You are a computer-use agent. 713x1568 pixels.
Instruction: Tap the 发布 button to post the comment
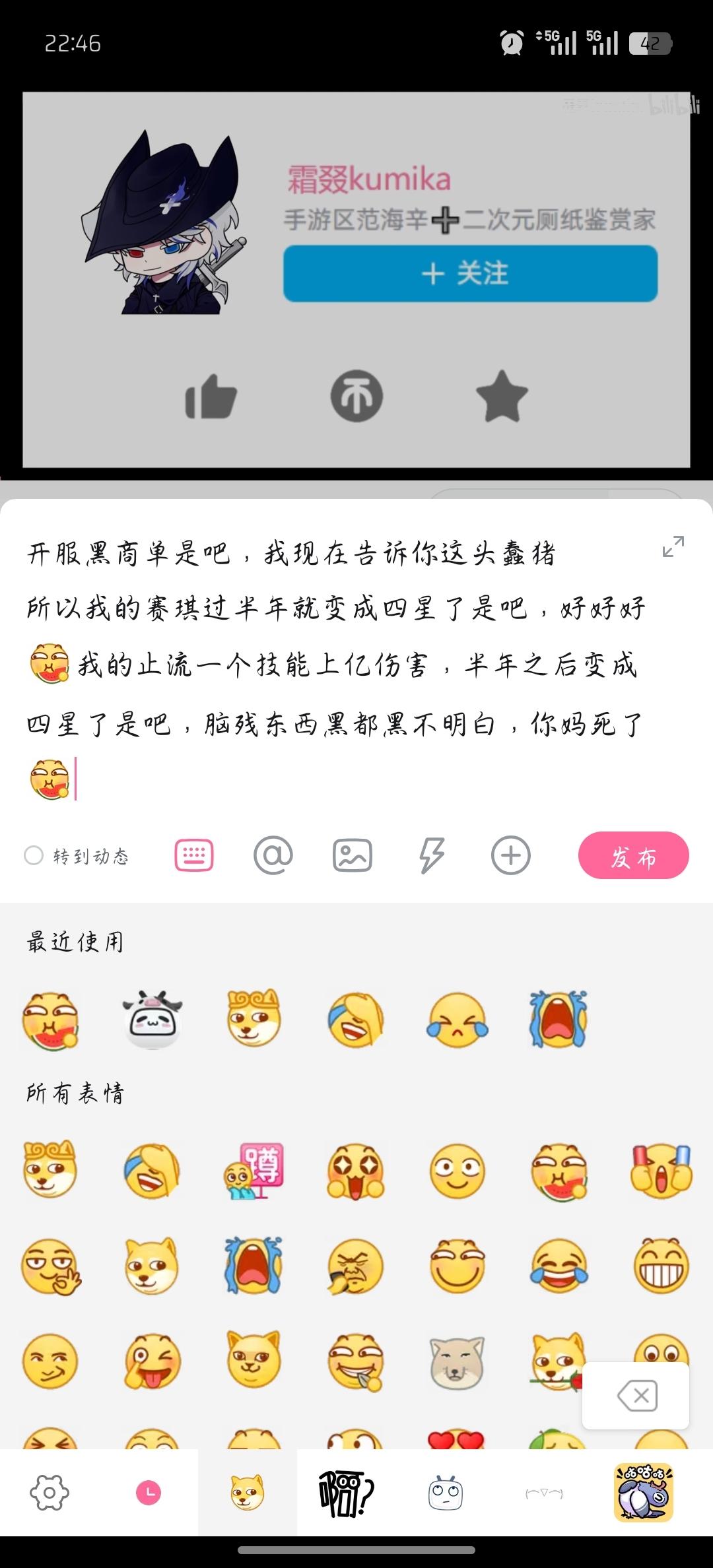tap(633, 856)
